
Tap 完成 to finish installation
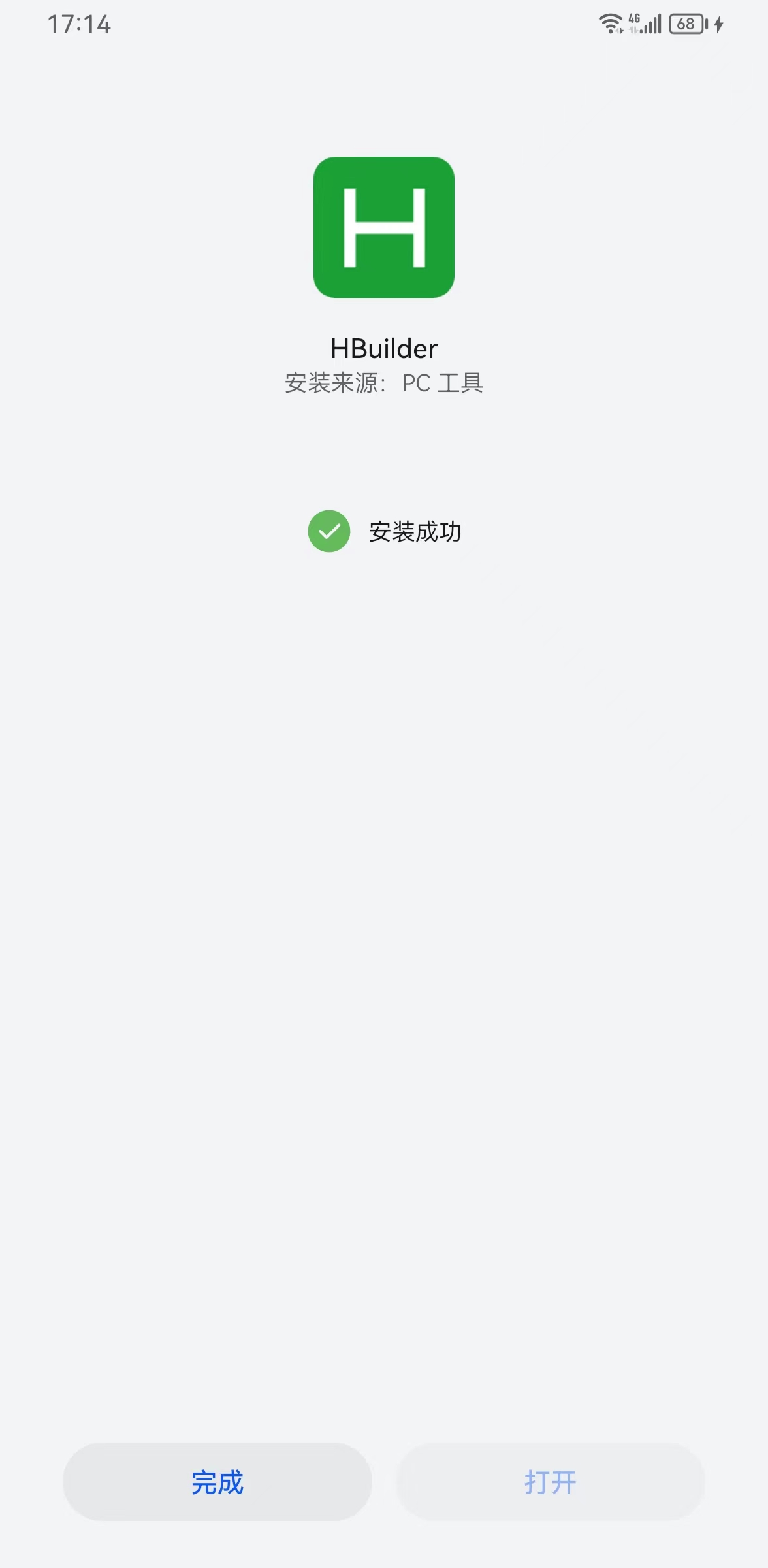point(217,1482)
